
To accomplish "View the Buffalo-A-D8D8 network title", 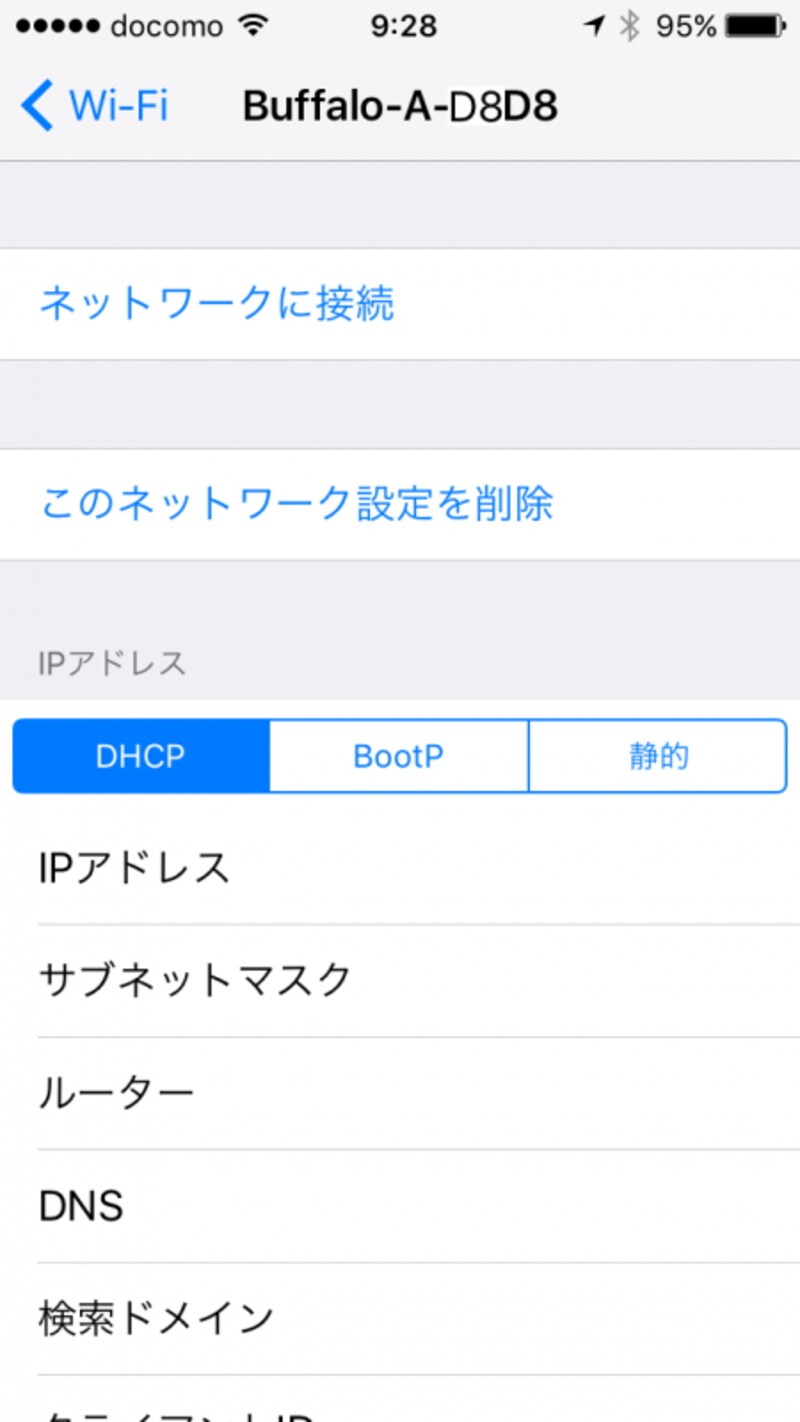I will 400,104.
